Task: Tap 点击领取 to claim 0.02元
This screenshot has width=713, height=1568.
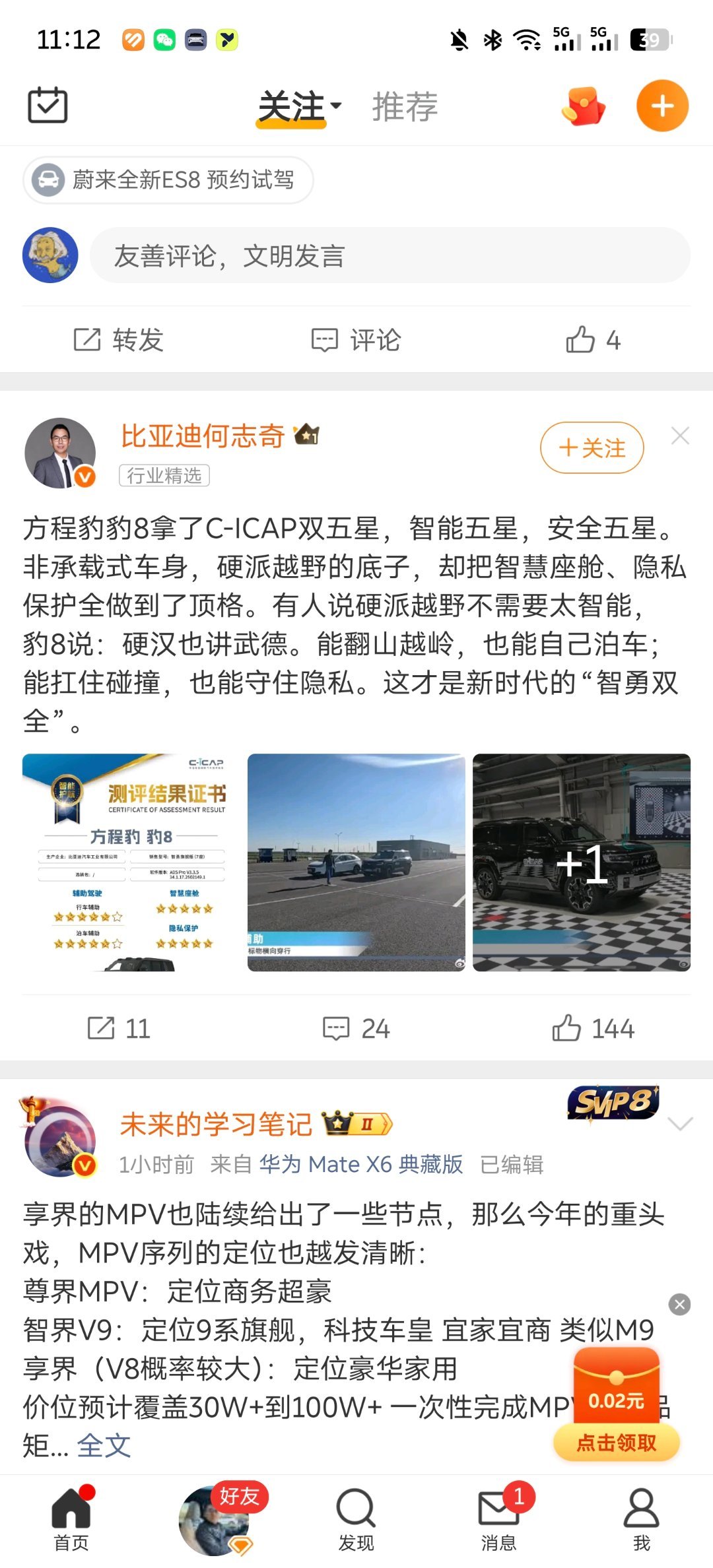Action: (615, 1443)
